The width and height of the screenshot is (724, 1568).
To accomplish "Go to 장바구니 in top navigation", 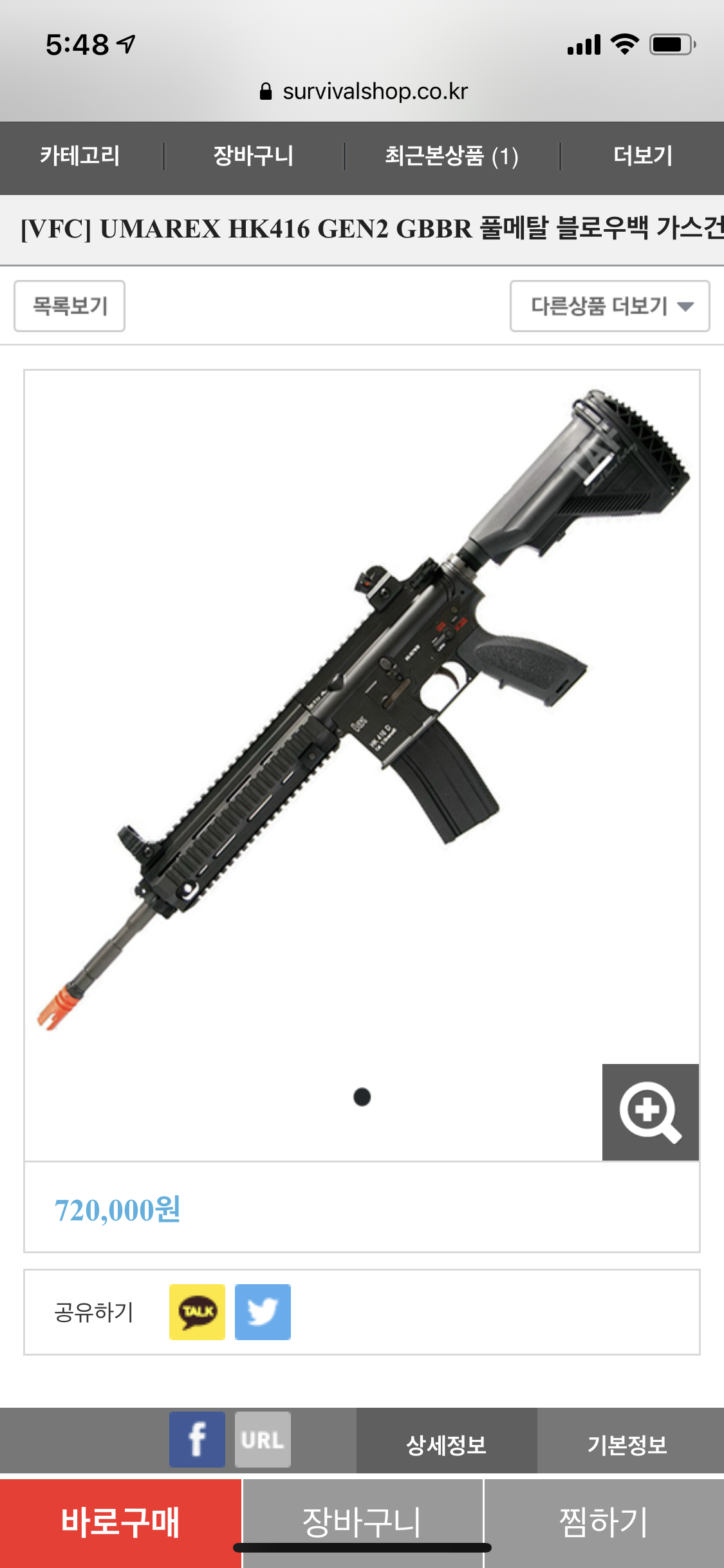I will point(254,156).
